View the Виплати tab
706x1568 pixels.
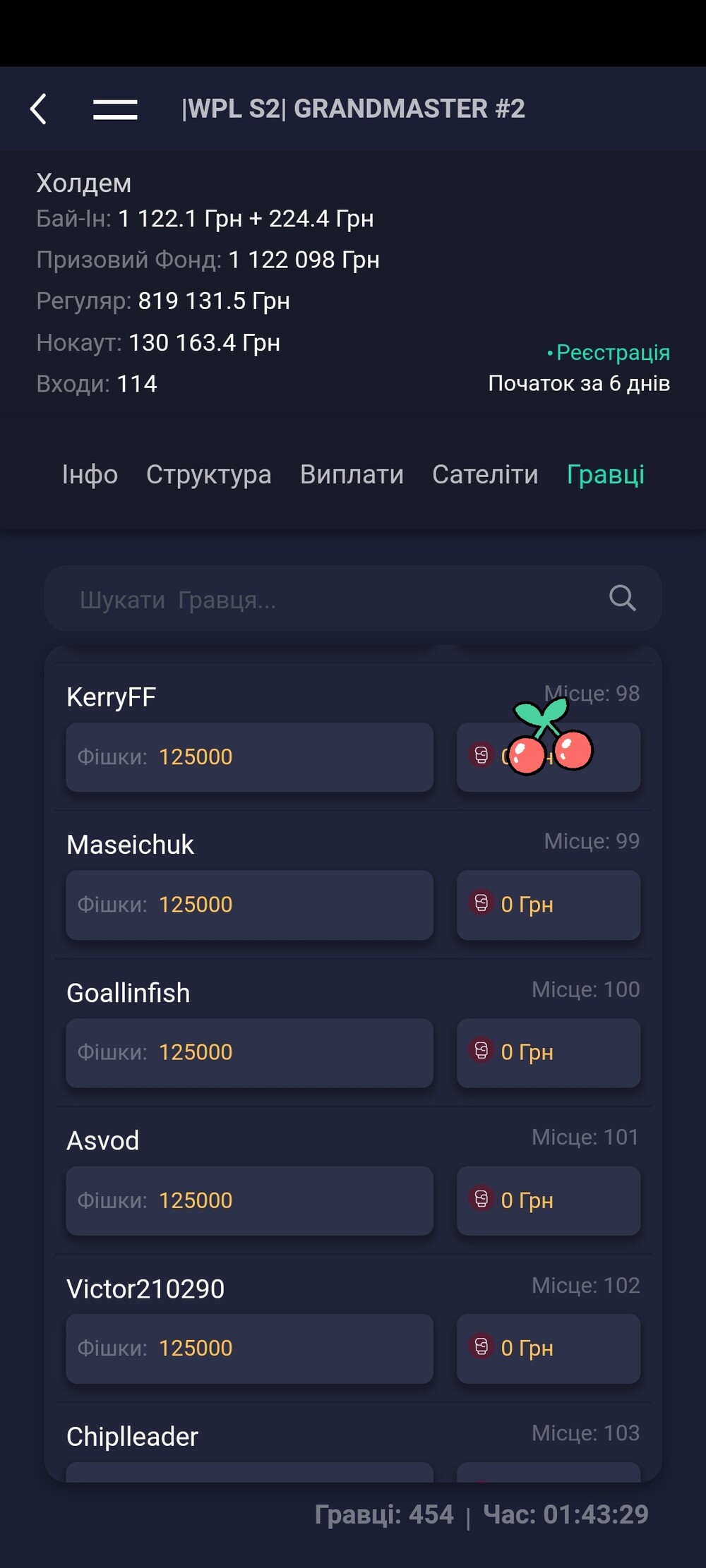coord(352,474)
